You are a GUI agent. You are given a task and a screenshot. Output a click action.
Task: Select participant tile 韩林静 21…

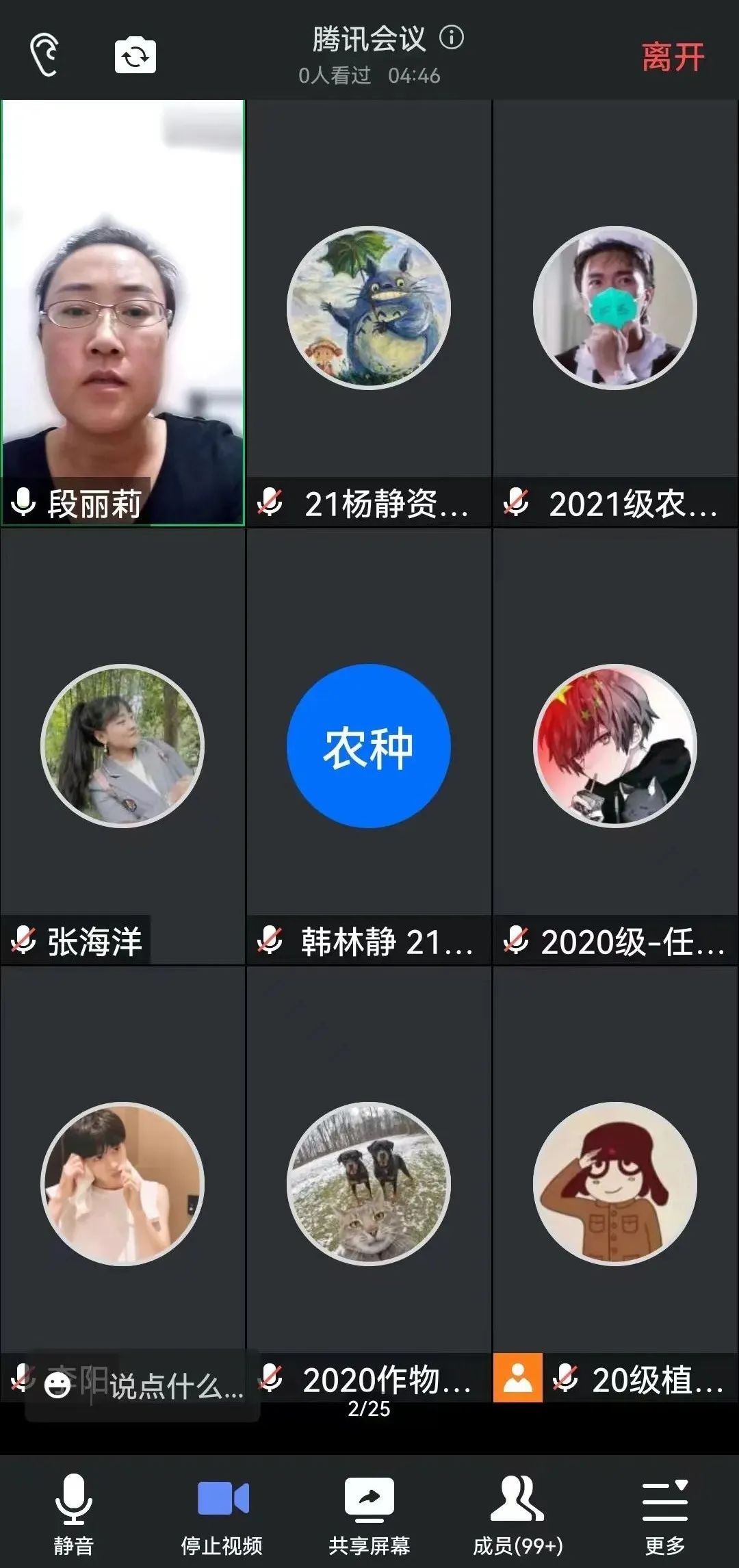coord(369,746)
